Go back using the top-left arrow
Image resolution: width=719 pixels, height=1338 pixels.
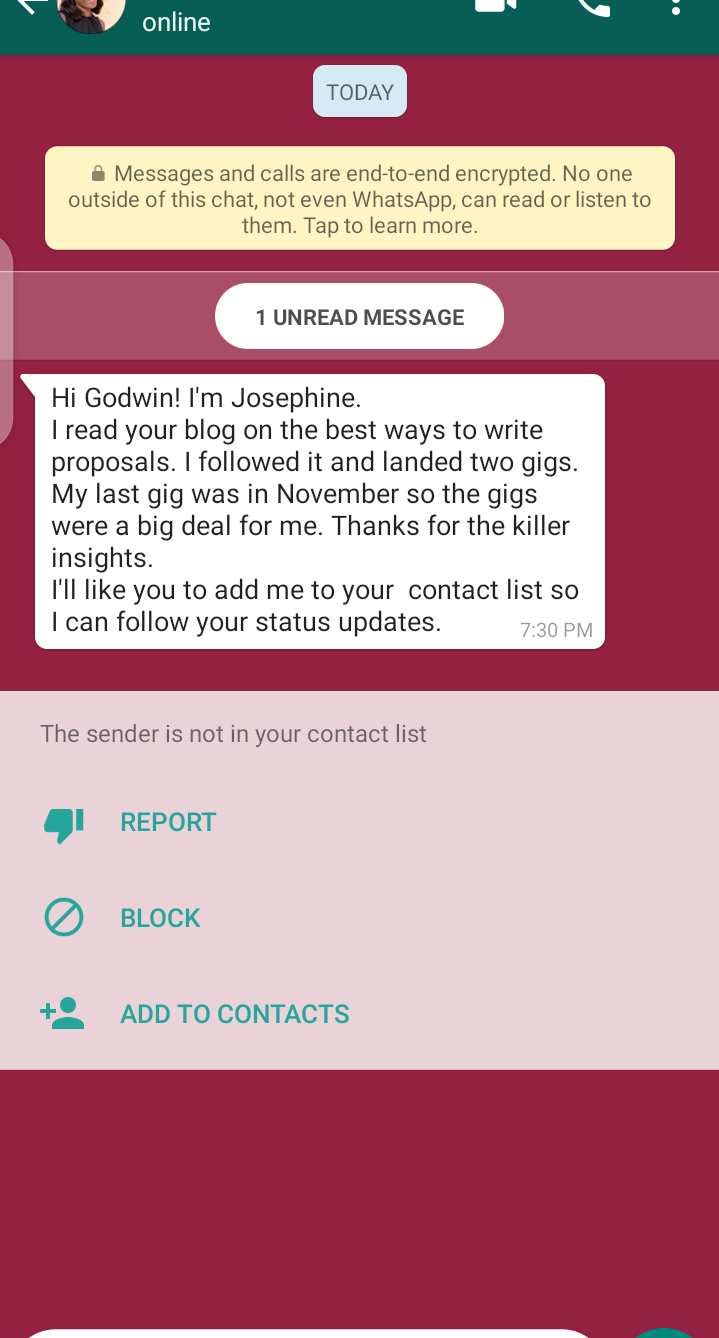(30, 7)
